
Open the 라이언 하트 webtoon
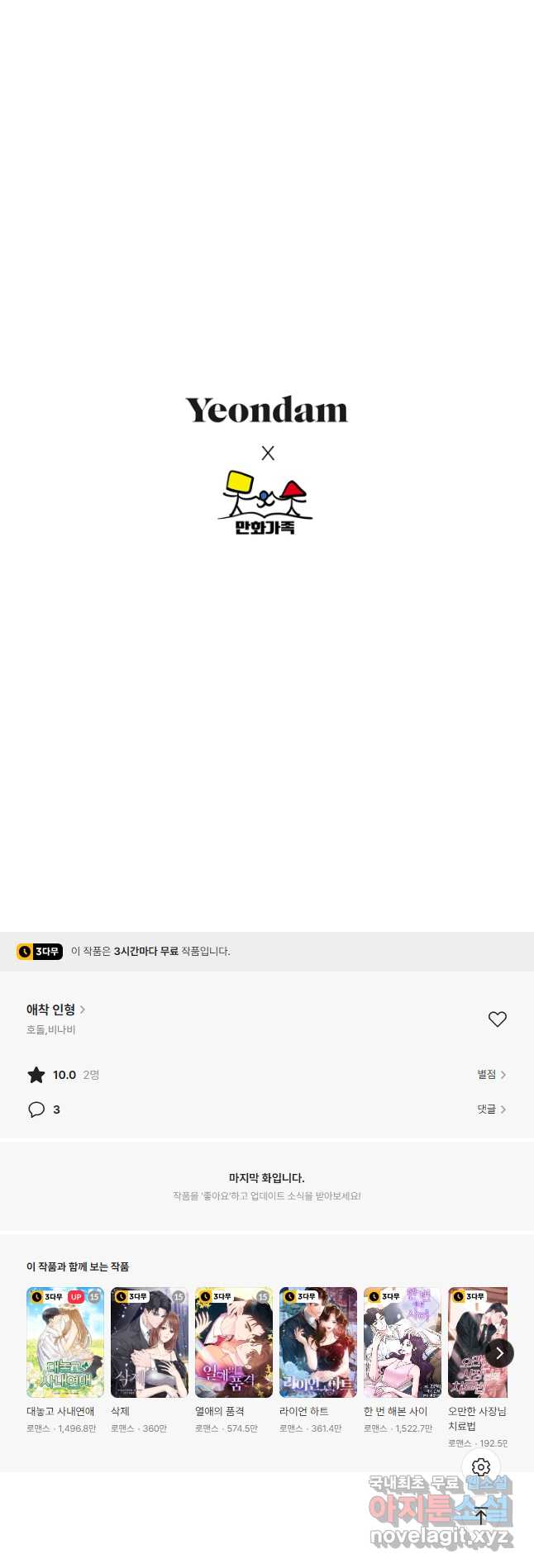point(318,1342)
